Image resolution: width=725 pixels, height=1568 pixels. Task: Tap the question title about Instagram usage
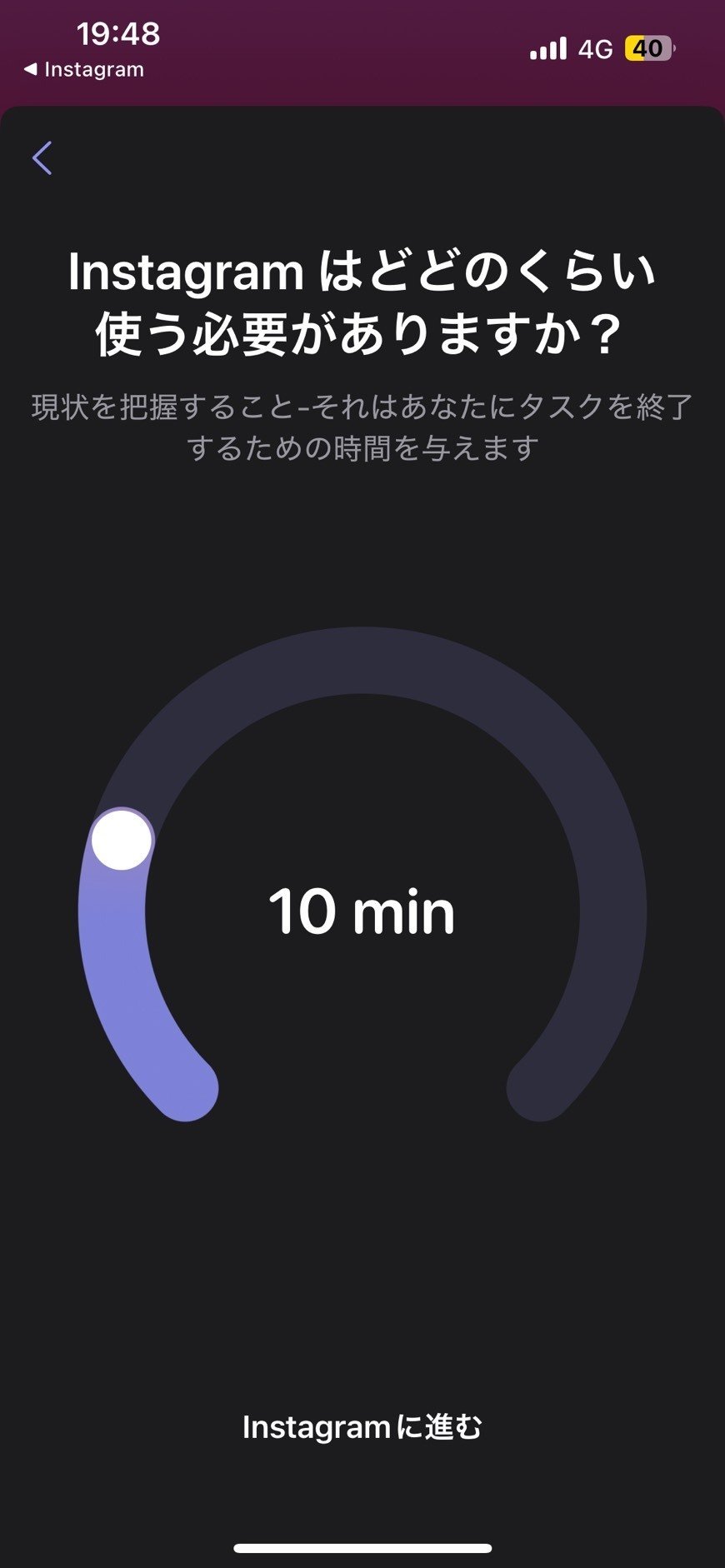coord(362,298)
